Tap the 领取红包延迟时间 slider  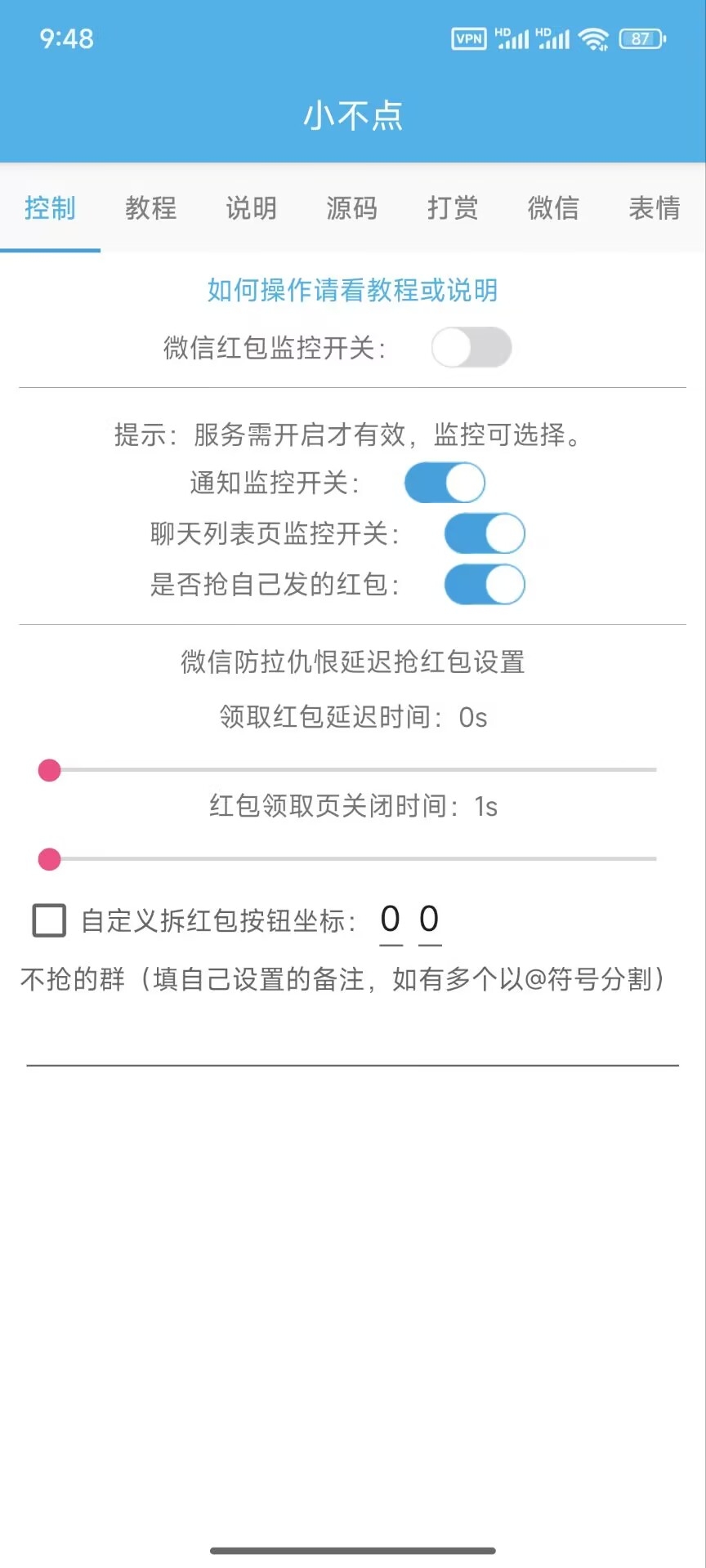353,770
